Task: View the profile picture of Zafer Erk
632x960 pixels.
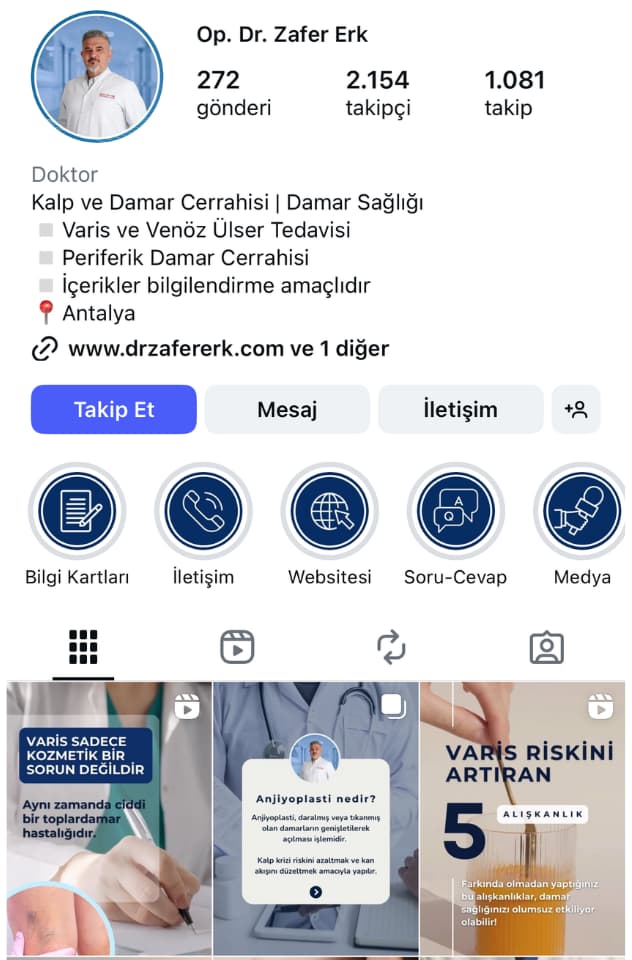Action: [96, 76]
